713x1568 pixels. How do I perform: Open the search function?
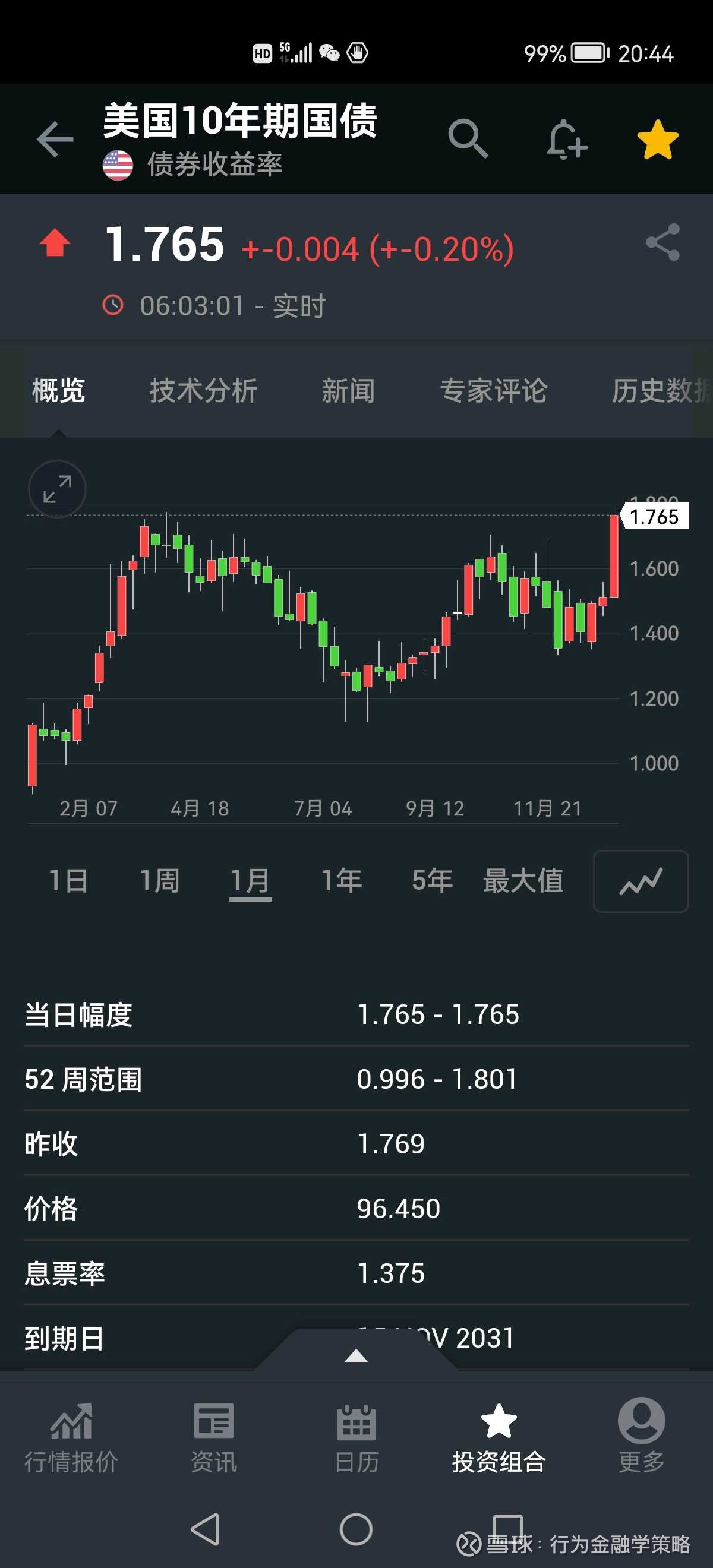pyautogui.click(x=466, y=139)
